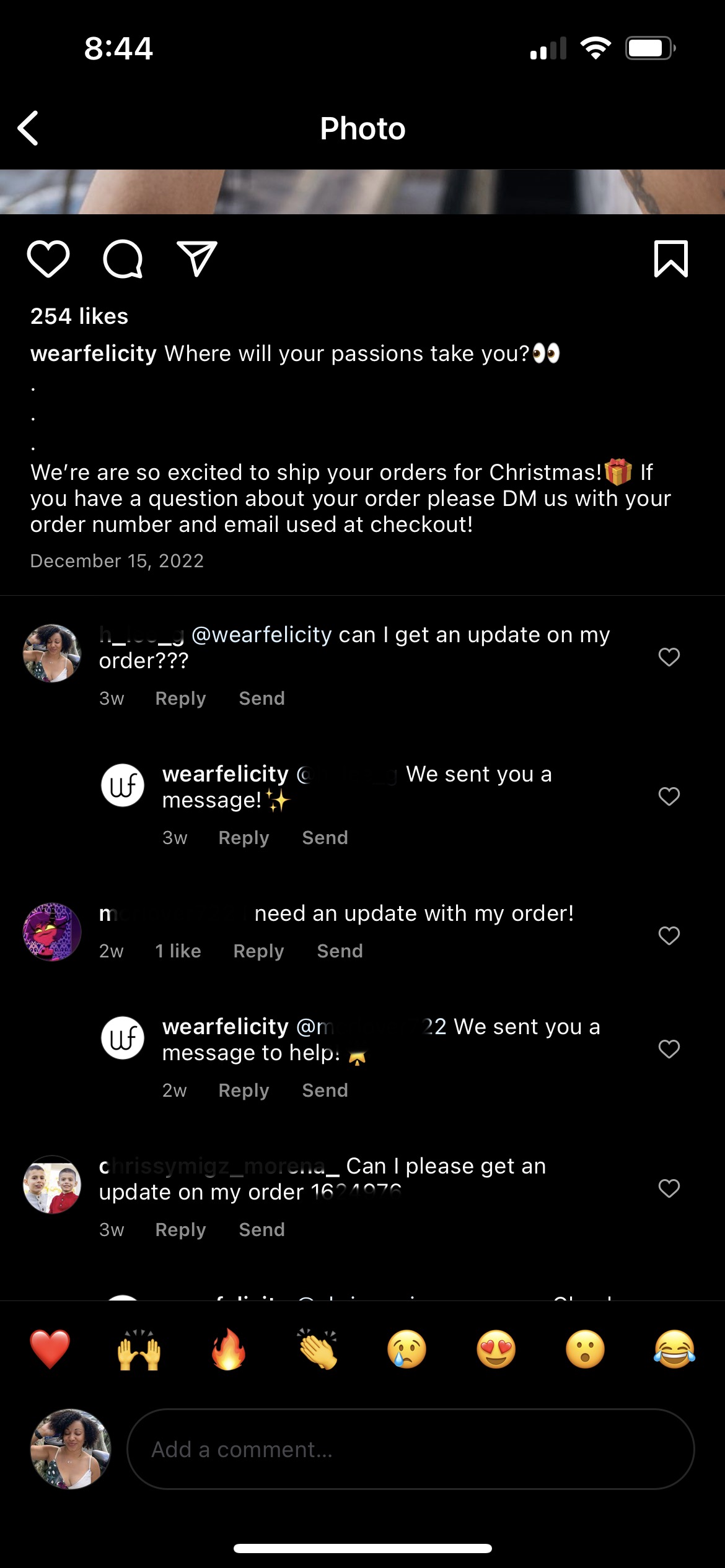The height and width of the screenshot is (1568, 725).
Task: Choose the clapping hands emoji
Action: [318, 1349]
